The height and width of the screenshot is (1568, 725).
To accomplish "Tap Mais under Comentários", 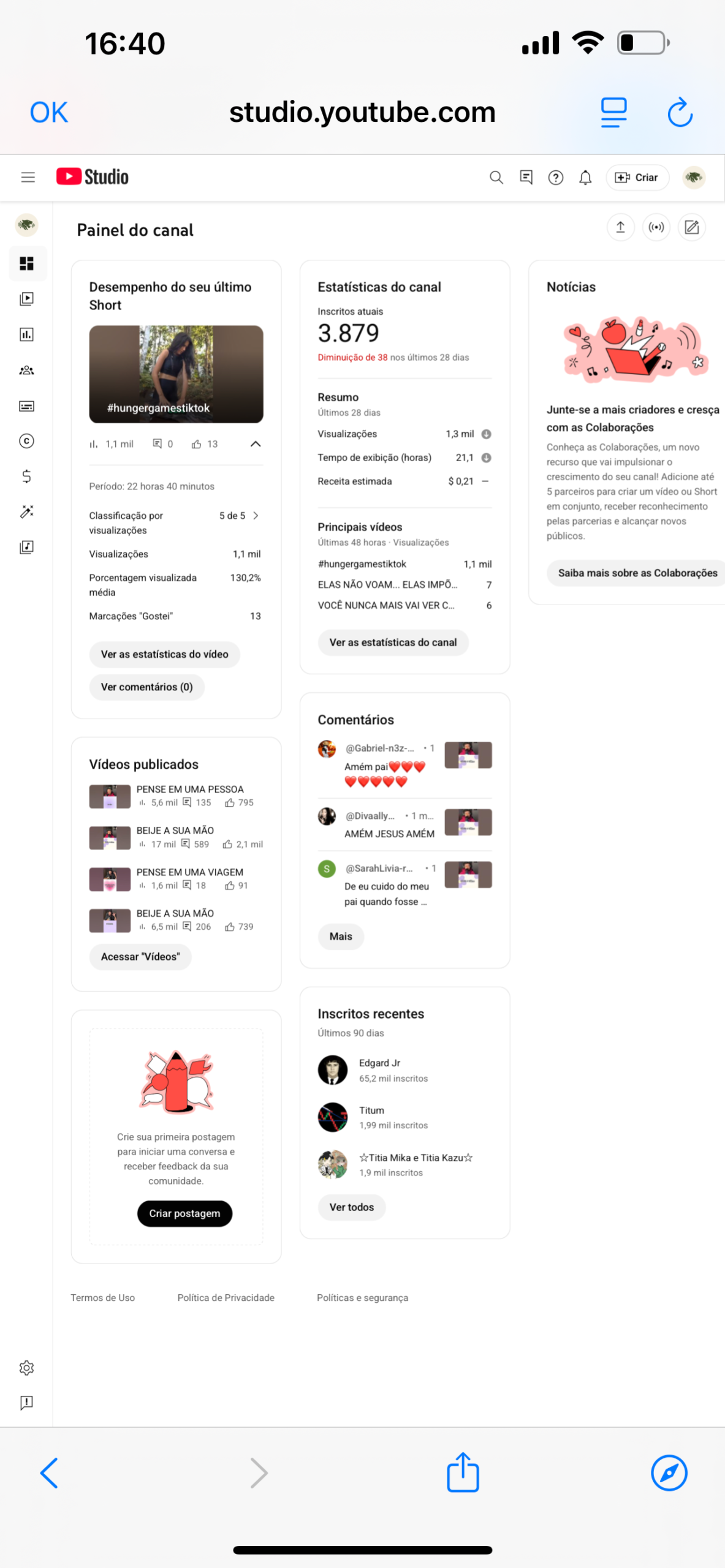I will [341, 937].
